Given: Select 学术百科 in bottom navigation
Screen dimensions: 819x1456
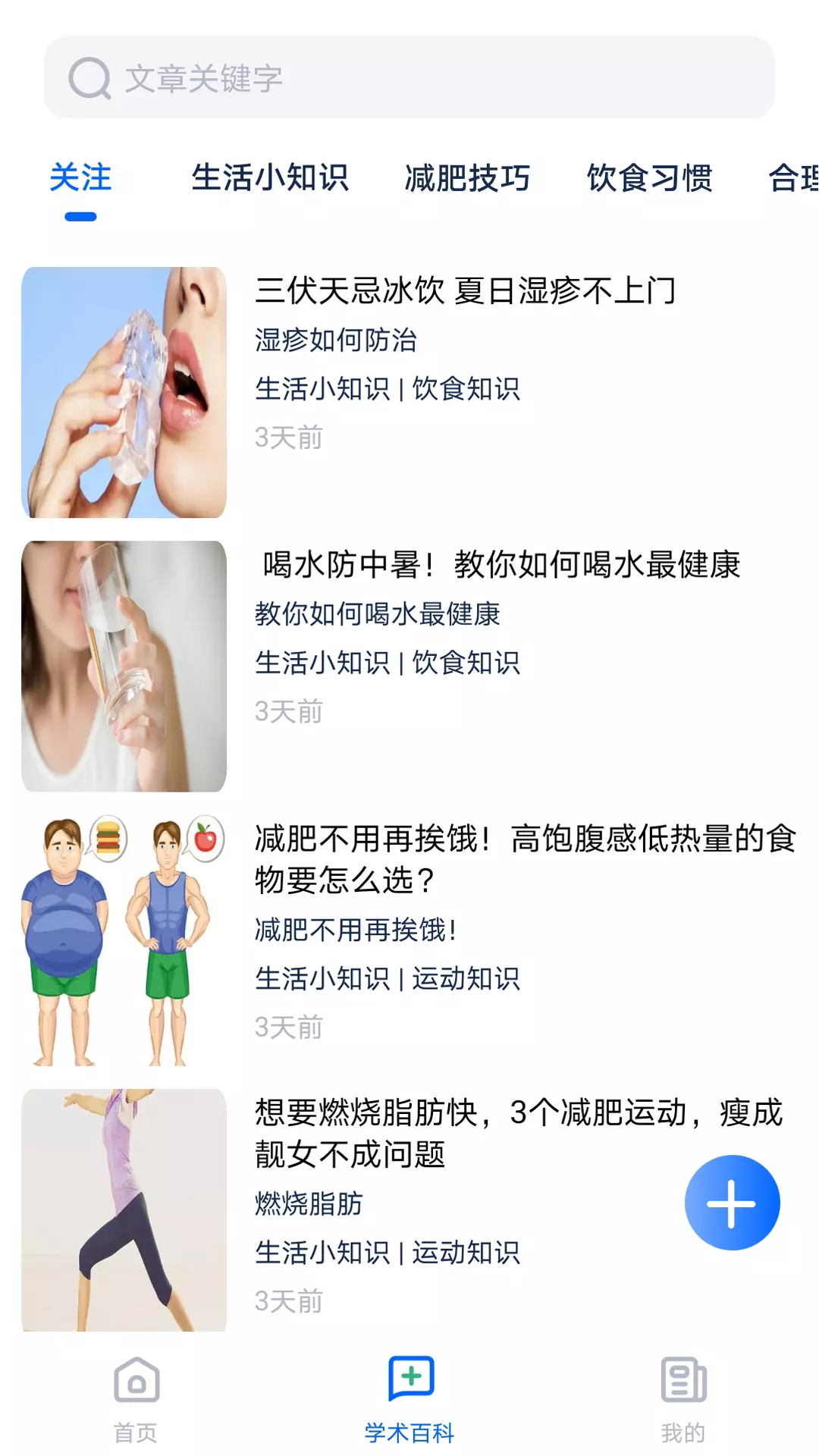Looking at the screenshot, I should pos(409,1400).
